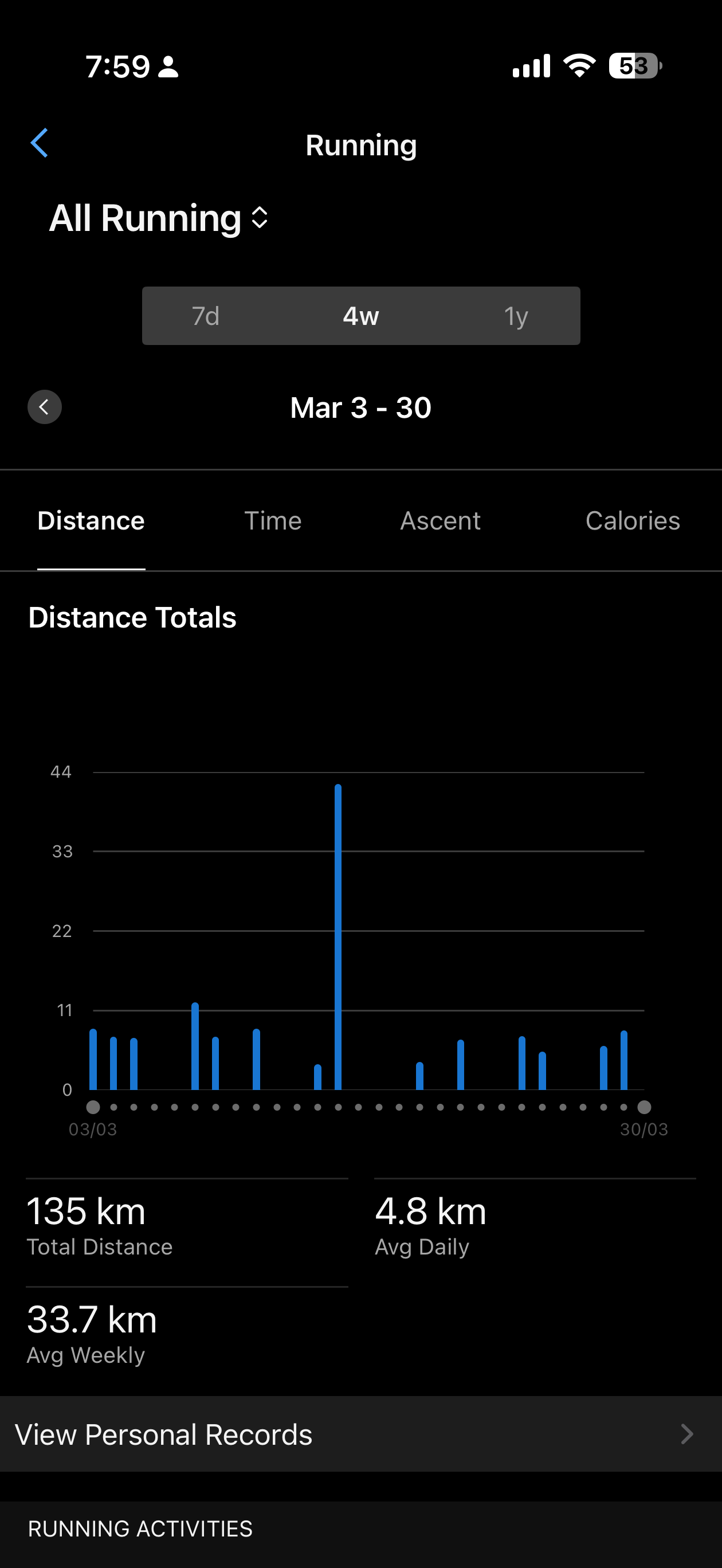Go back from the Running screen

coord(39,143)
